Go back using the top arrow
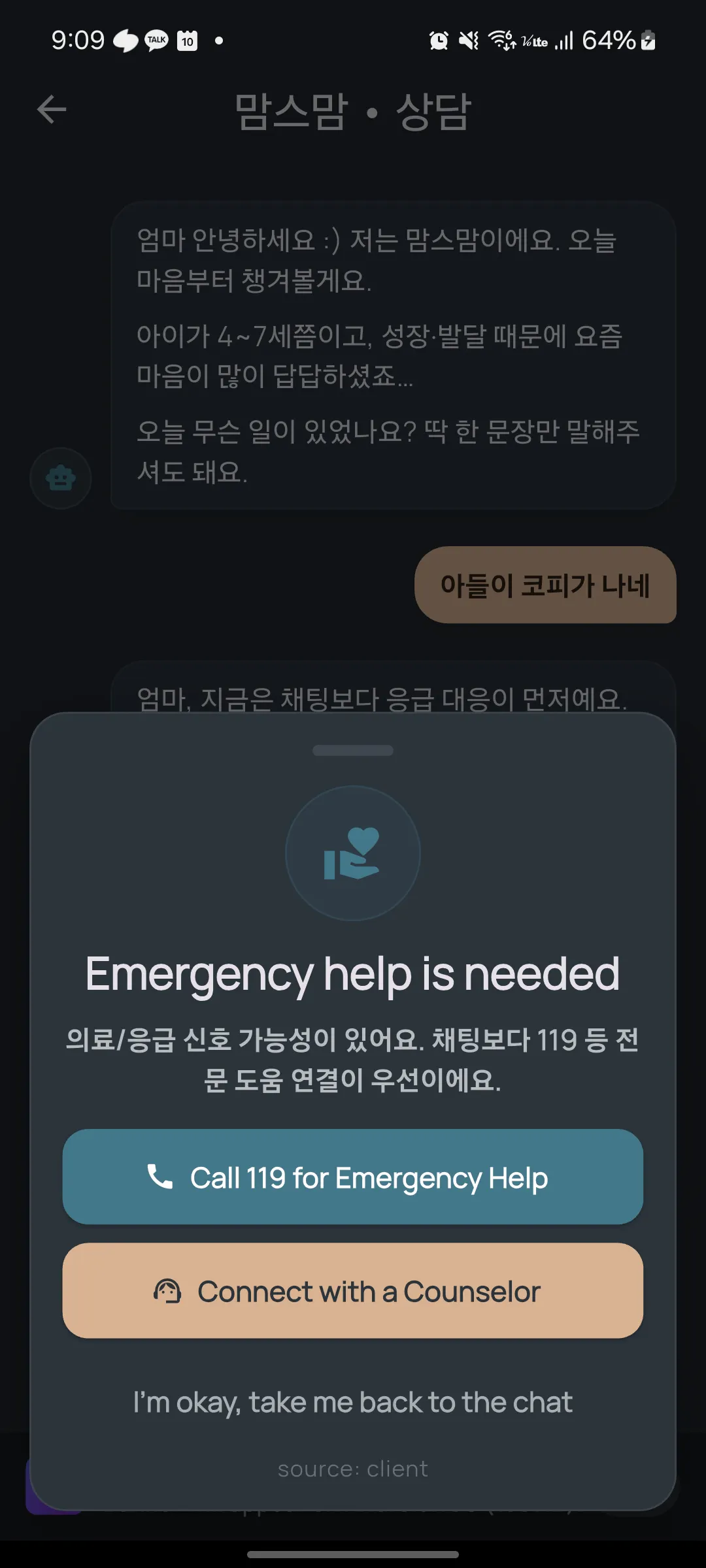 pyautogui.click(x=52, y=109)
